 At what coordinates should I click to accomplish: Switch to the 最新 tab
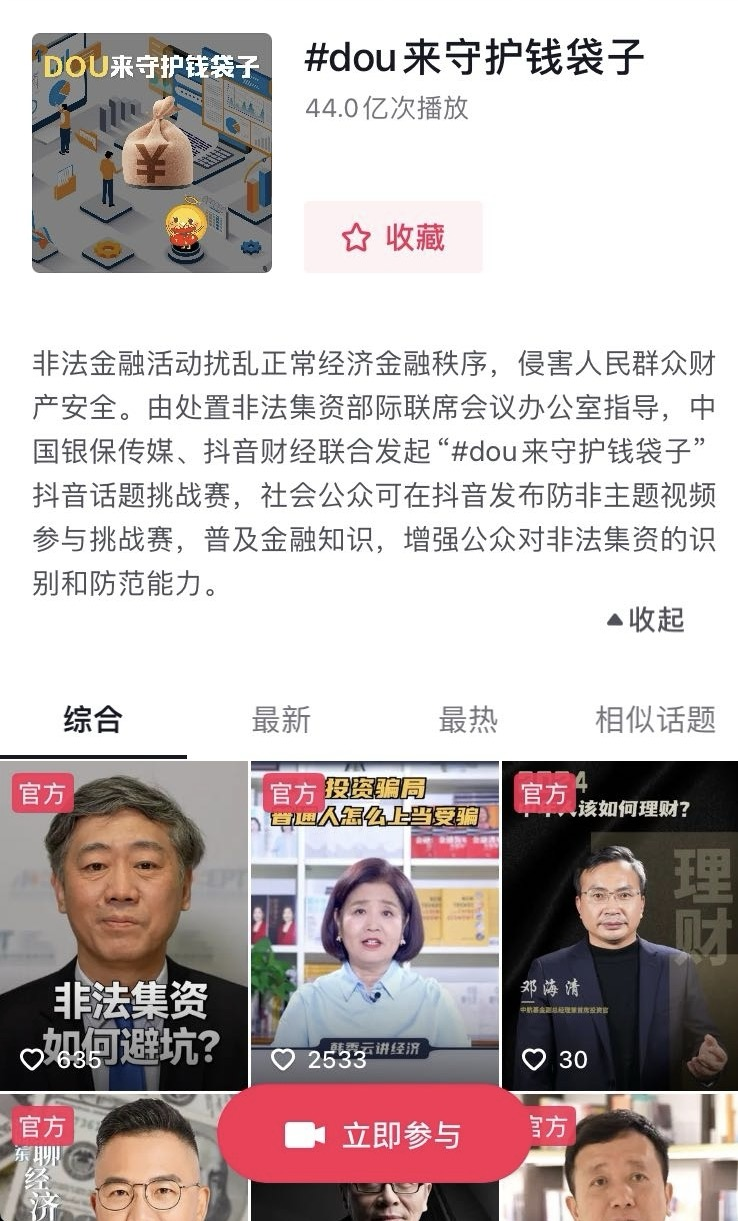pos(281,720)
